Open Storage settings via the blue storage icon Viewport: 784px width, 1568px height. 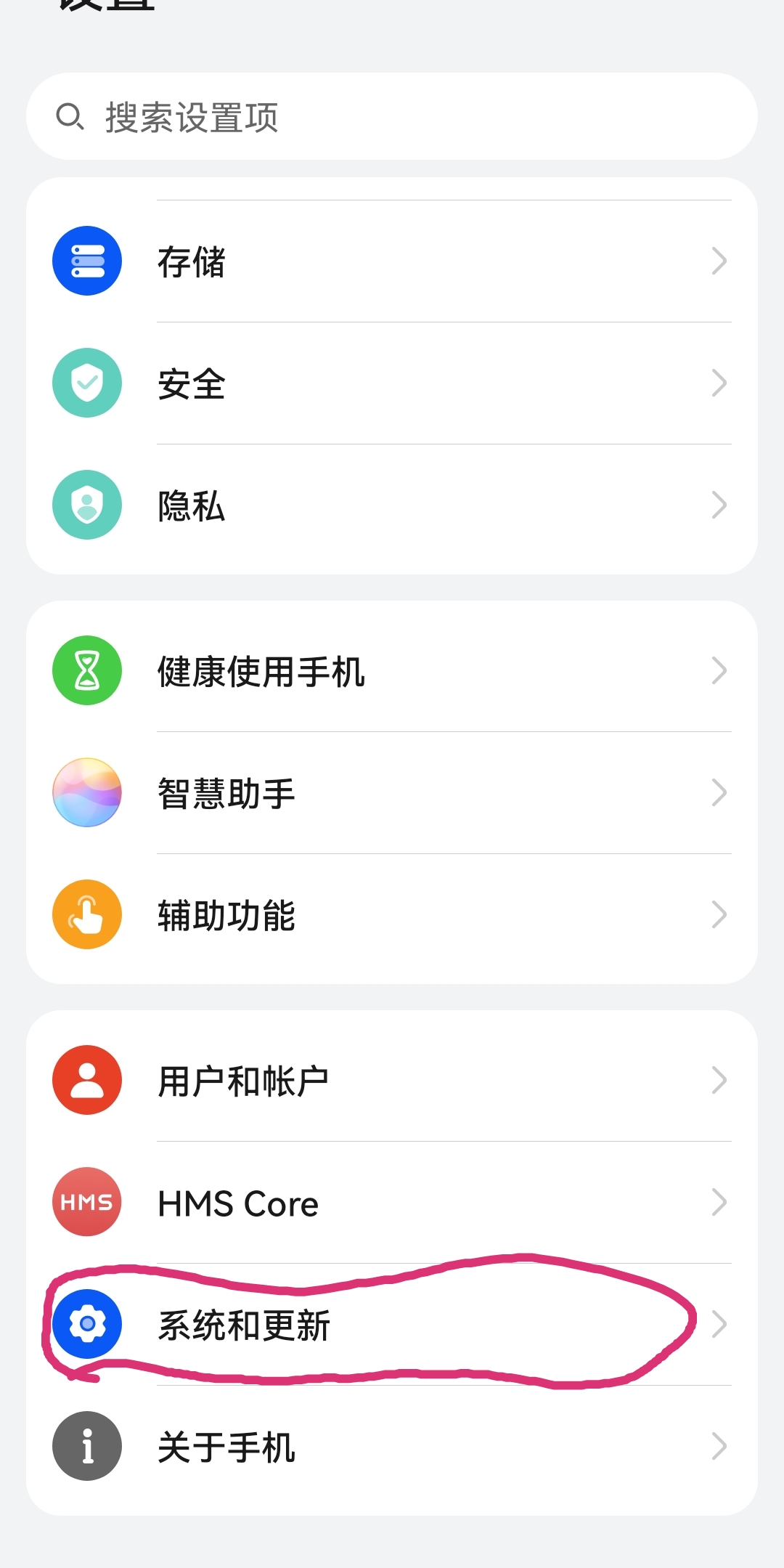point(86,261)
